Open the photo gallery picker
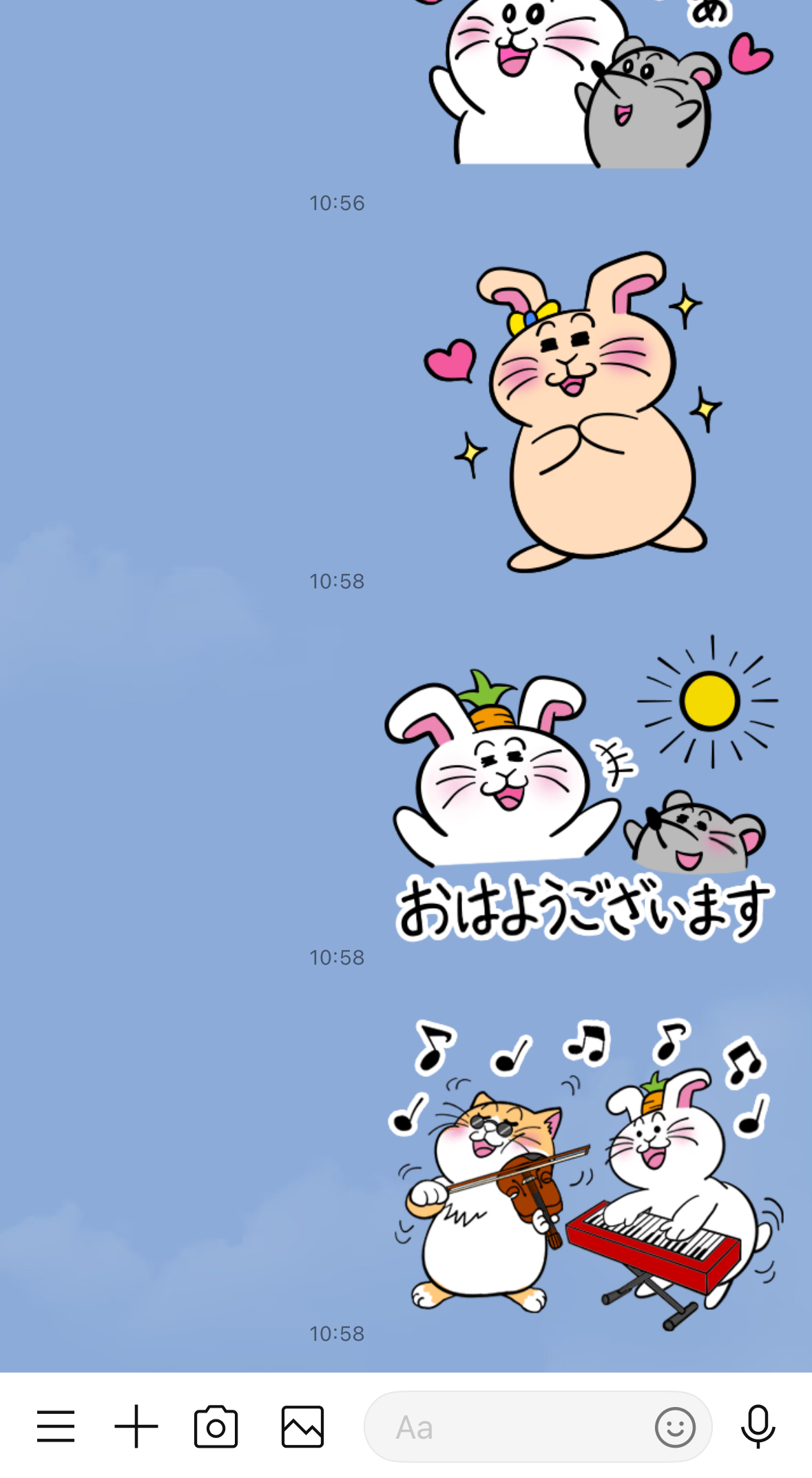812x1478 pixels. pos(303,1426)
